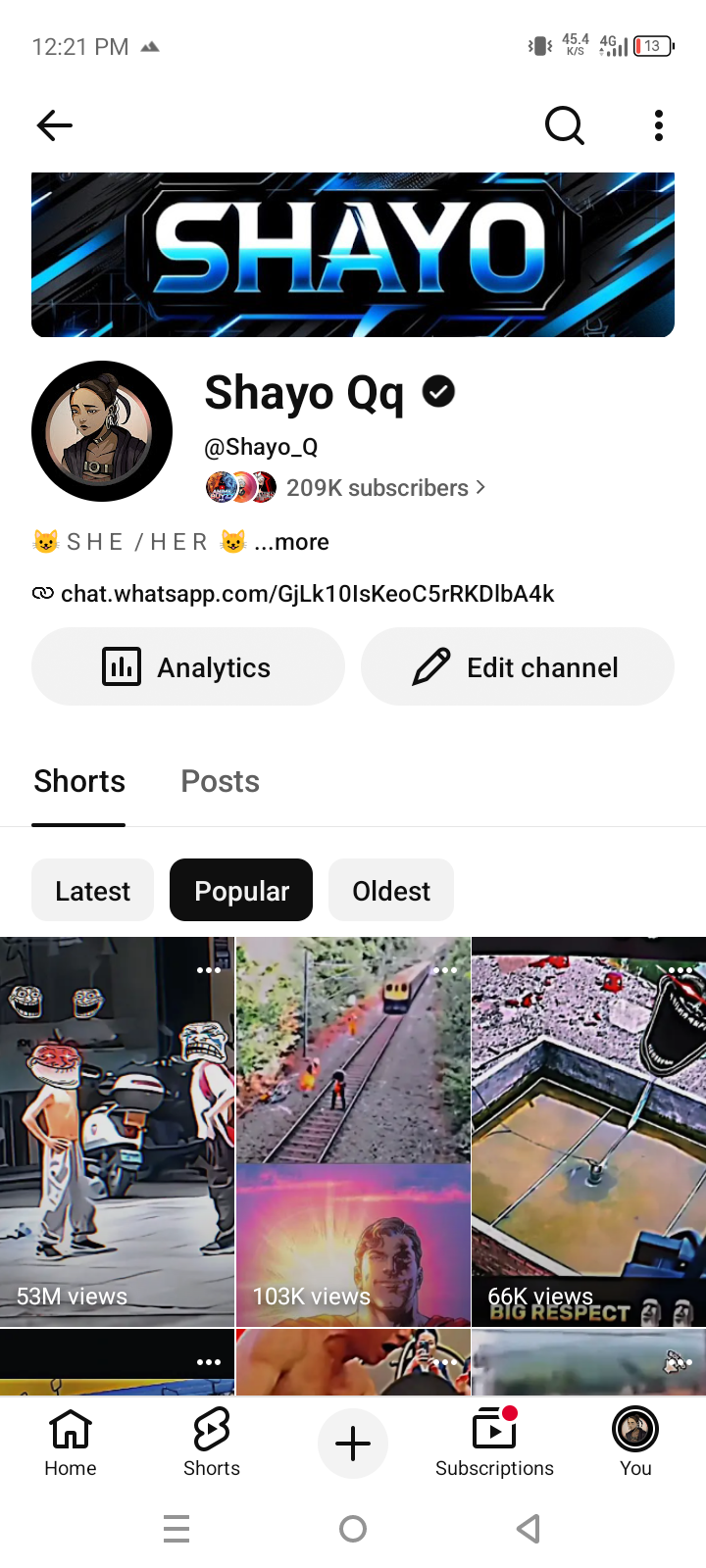Tap Edit channel
The height and width of the screenshot is (1568, 706).
(x=518, y=666)
